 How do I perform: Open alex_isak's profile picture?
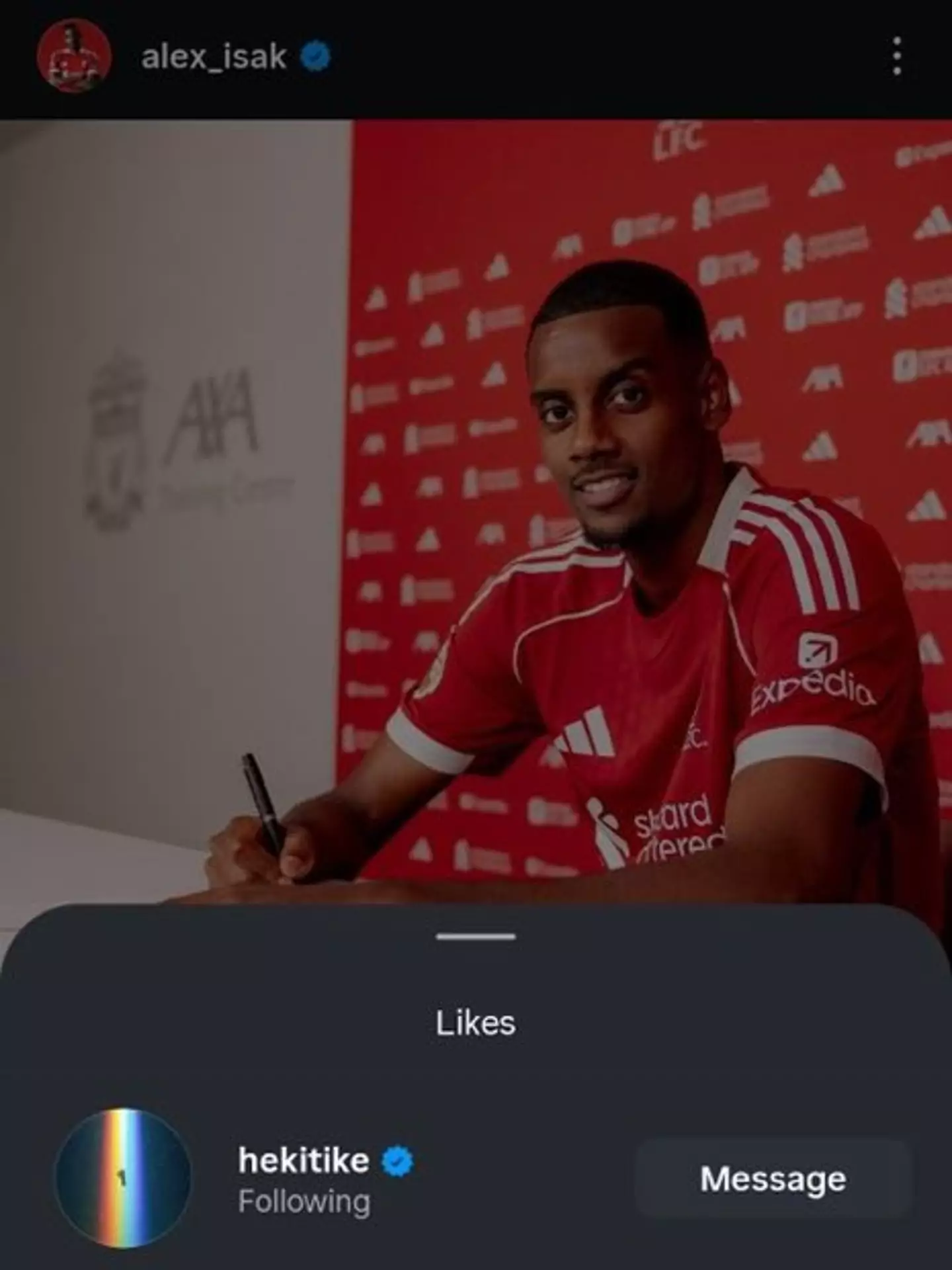[74, 56]
